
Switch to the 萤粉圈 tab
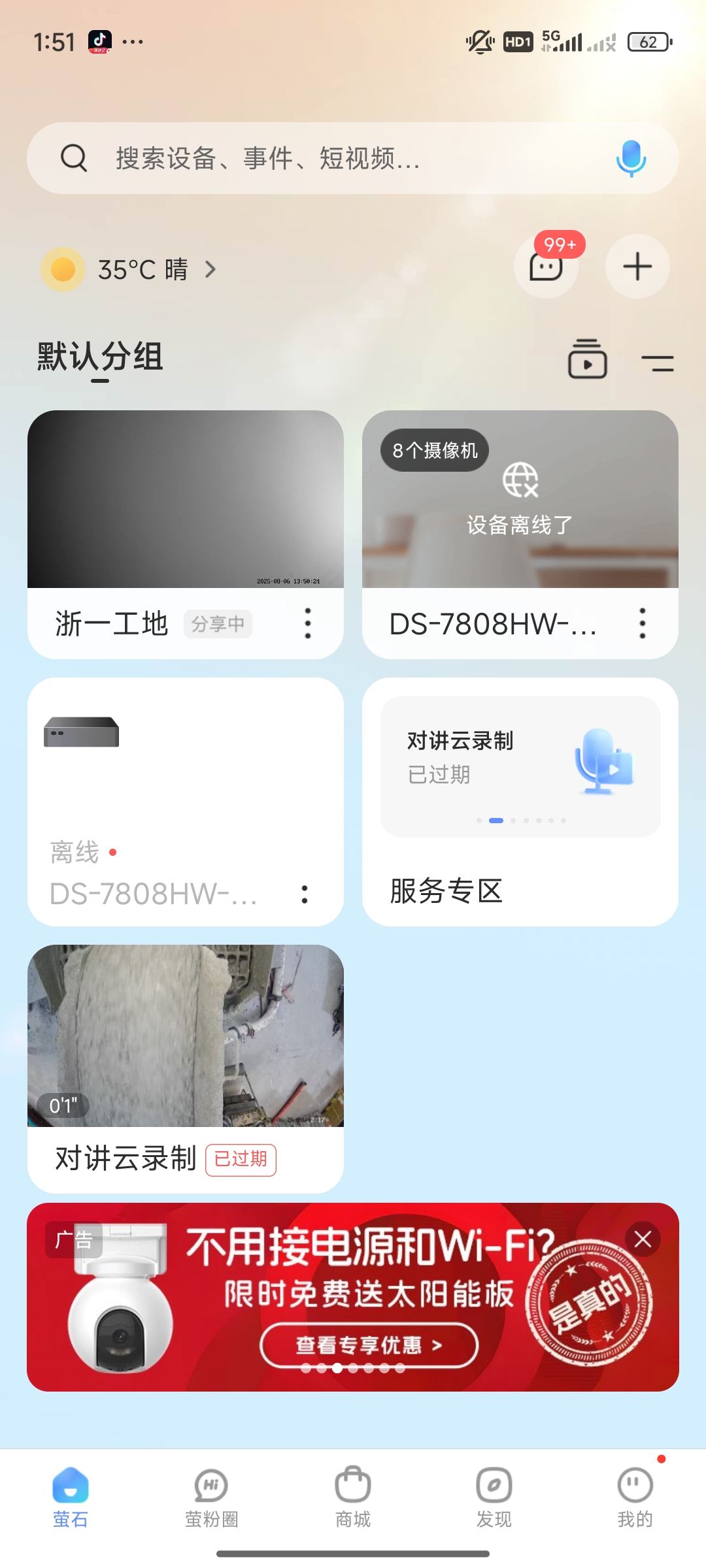click(211, 1497)
